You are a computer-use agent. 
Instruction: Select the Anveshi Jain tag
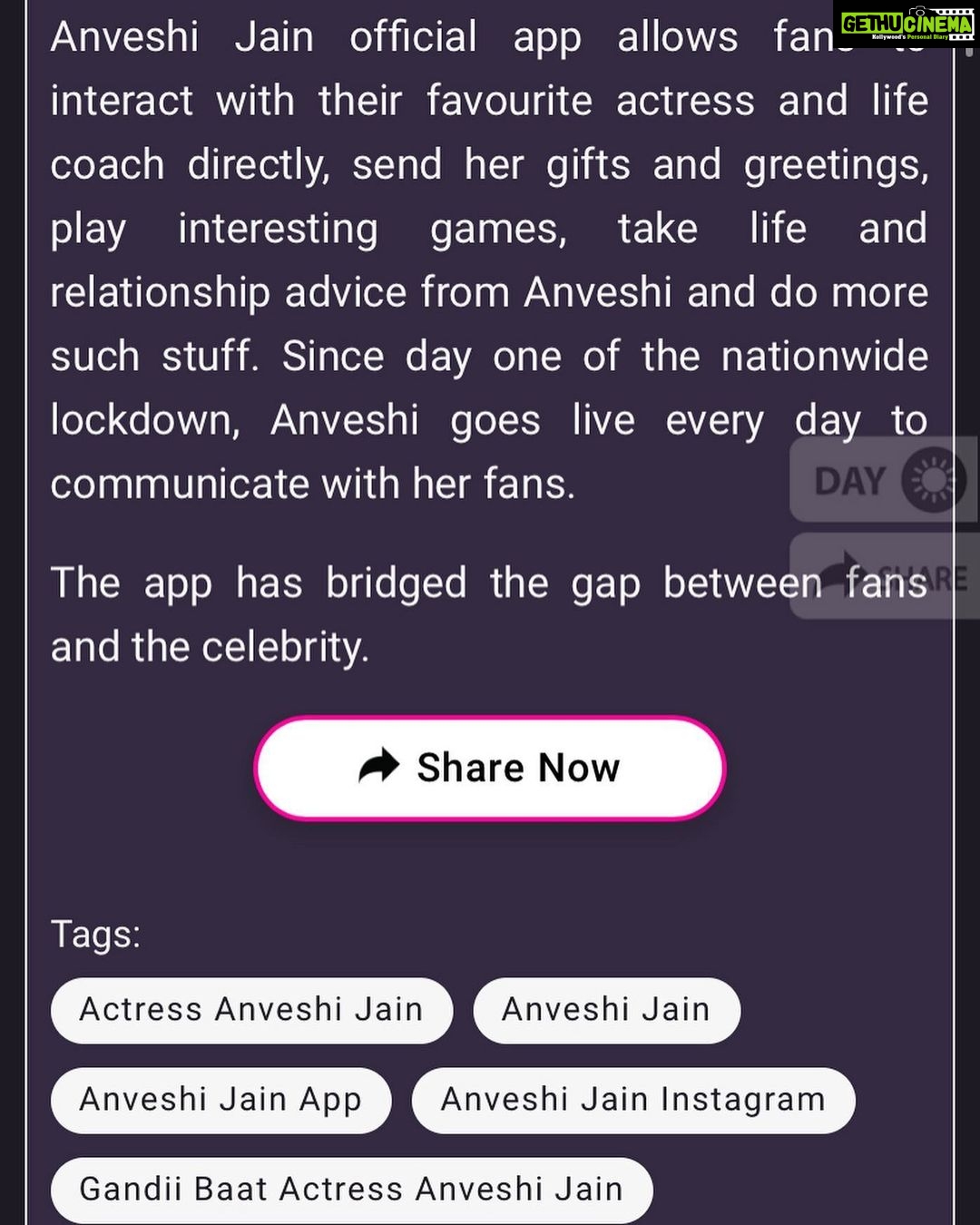606,1010
